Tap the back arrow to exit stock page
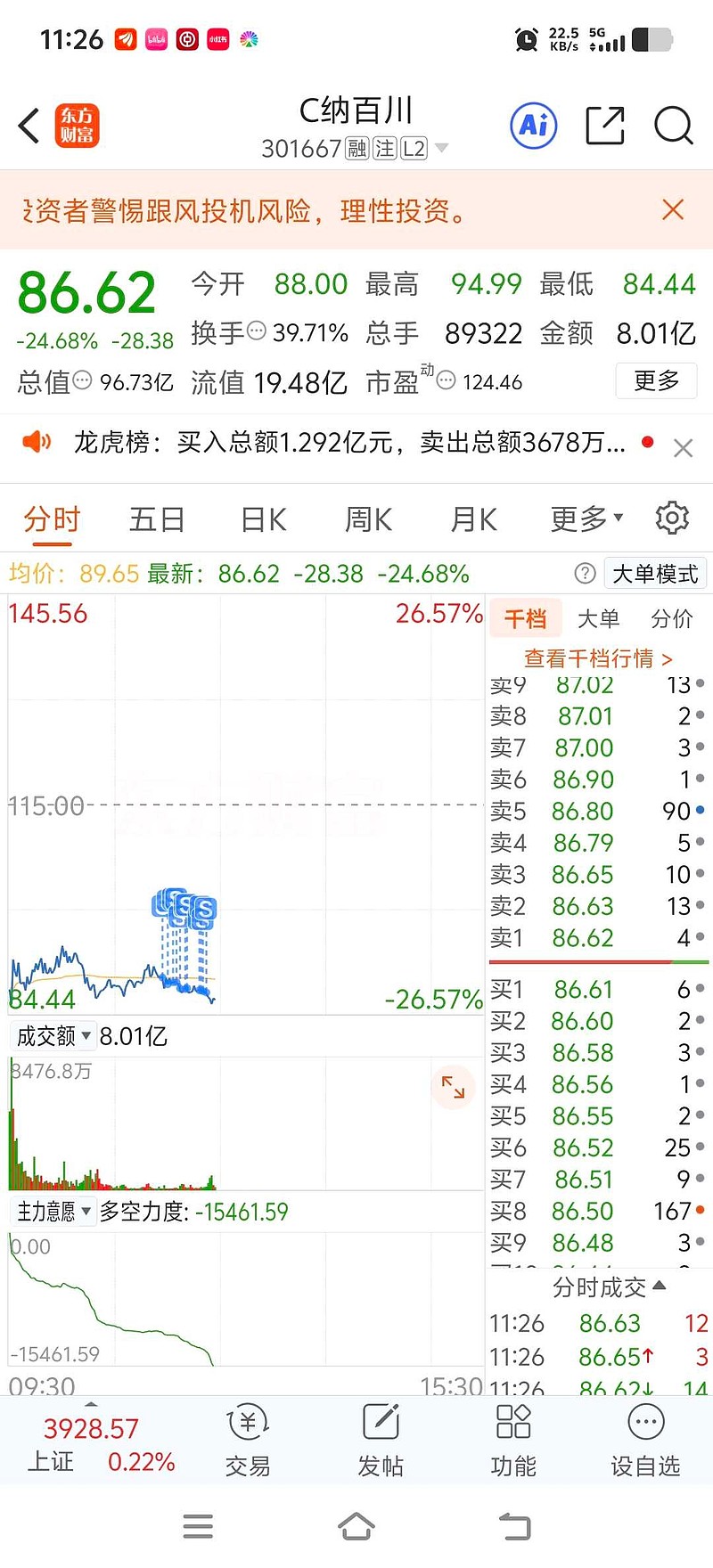 click(28, 127)
